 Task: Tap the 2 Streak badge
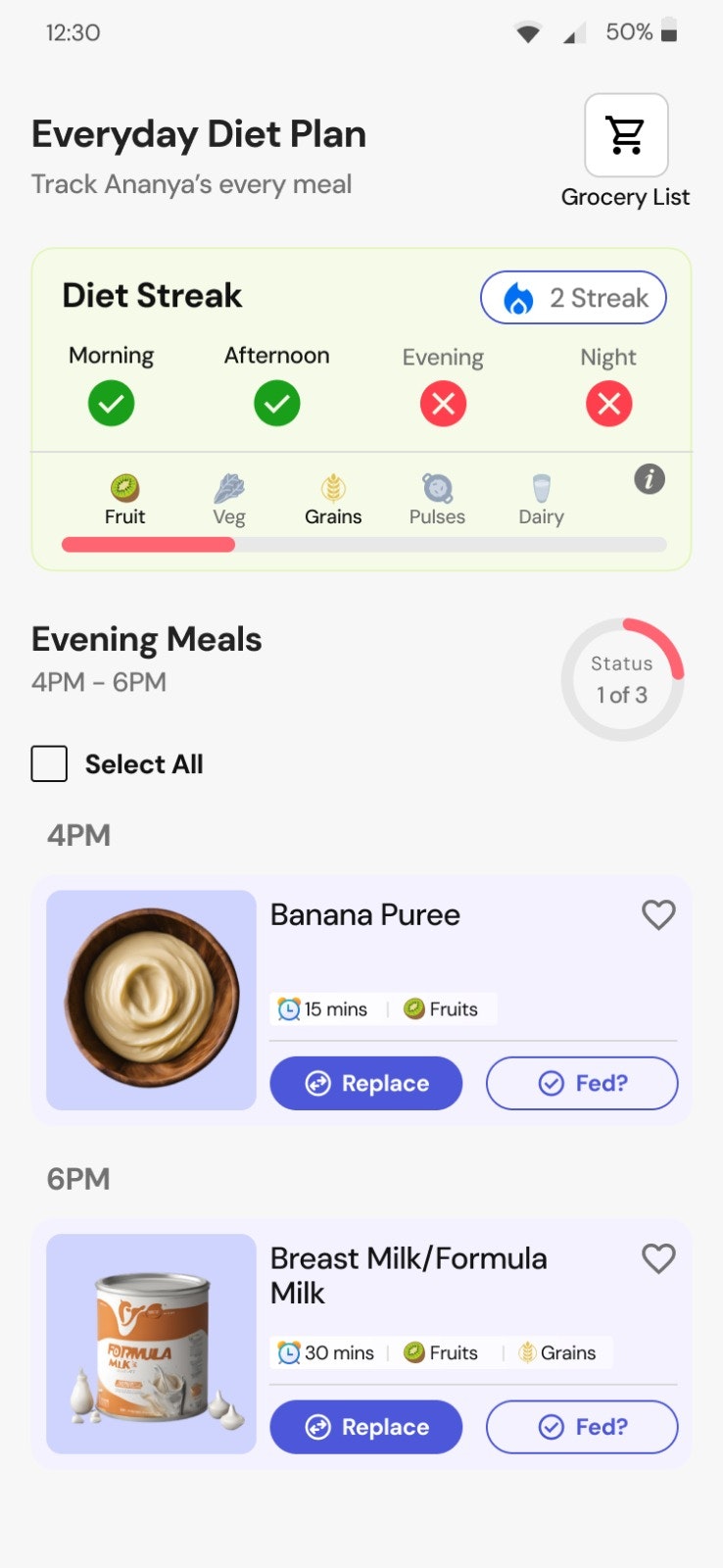click(x=573, y=298)
